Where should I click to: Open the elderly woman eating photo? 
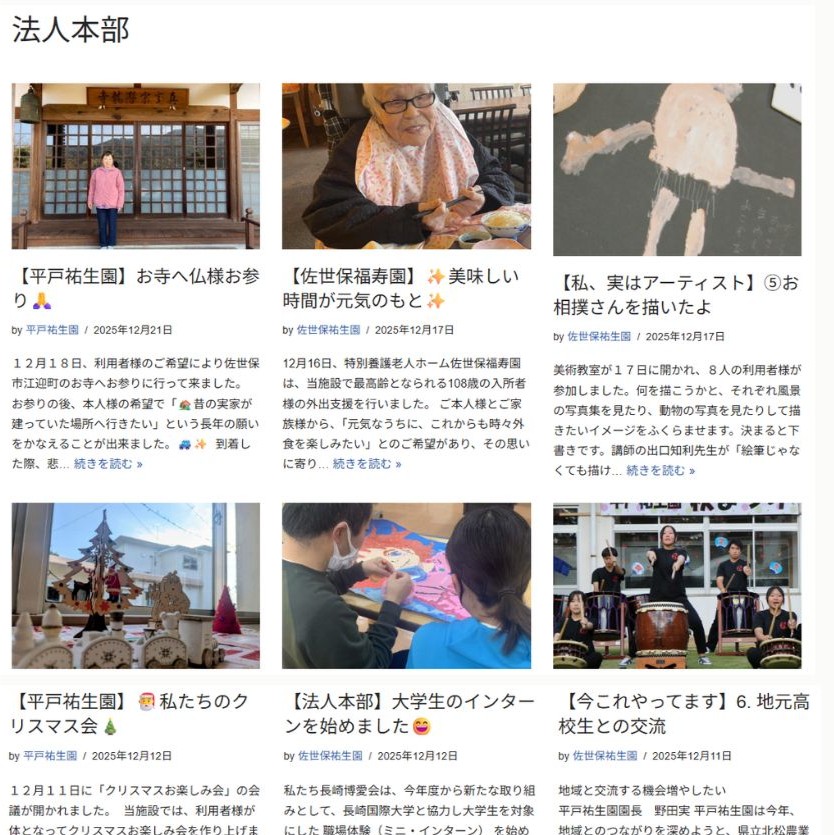406,166
